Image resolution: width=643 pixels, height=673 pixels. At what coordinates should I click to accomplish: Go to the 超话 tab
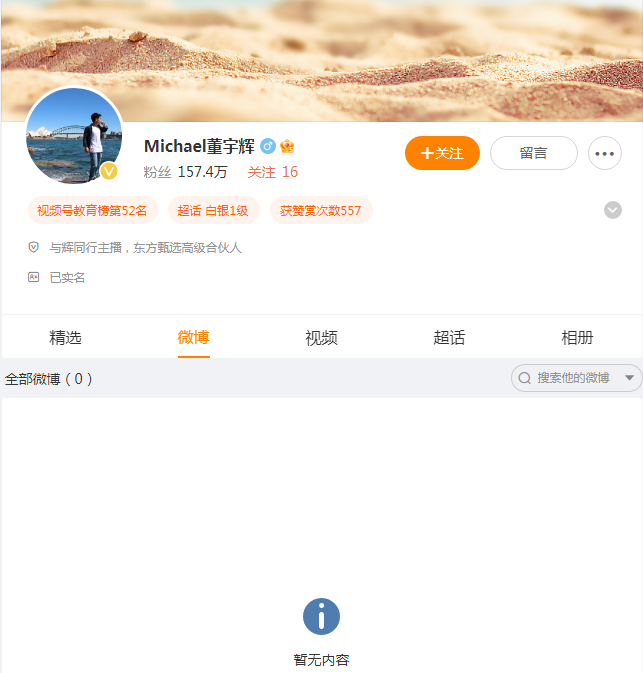(449, 338)
